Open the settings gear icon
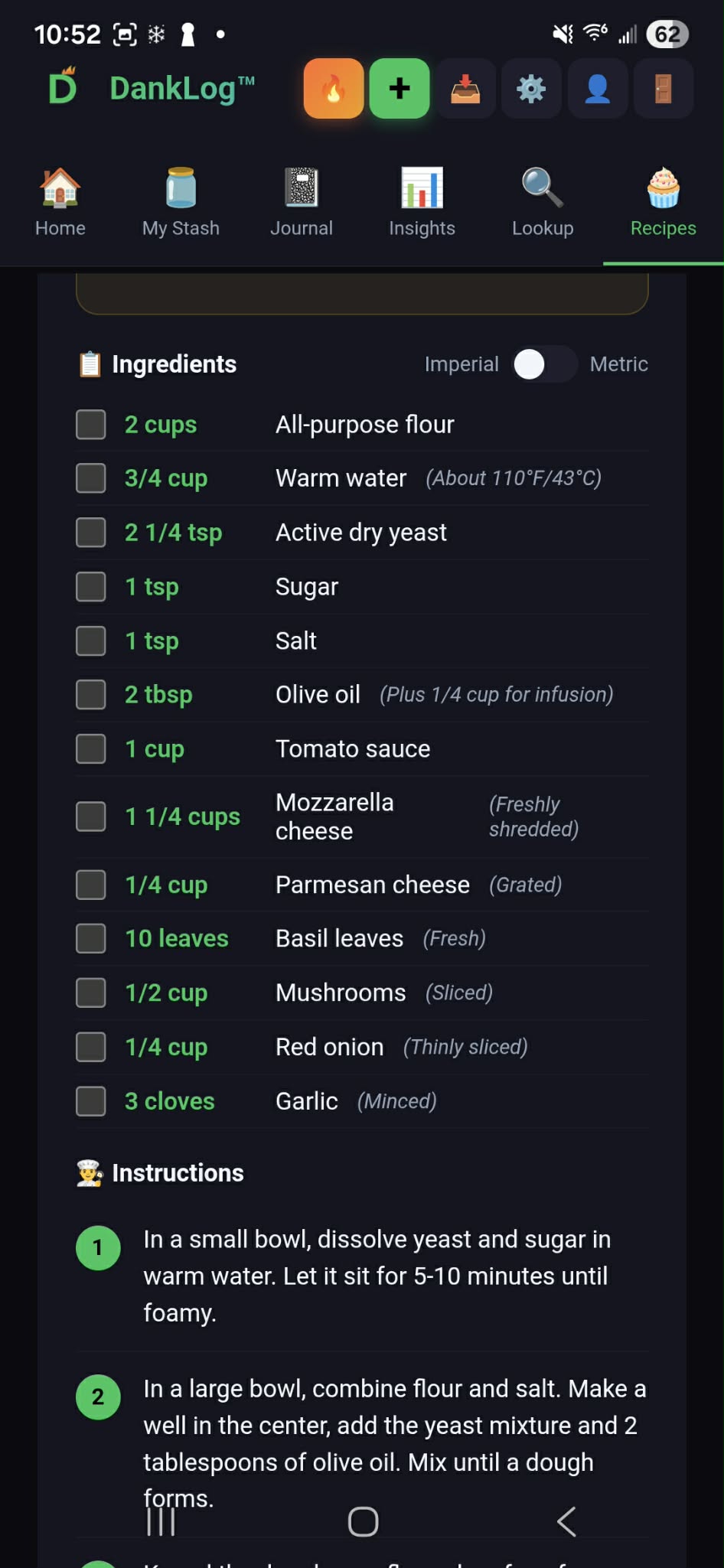The width and height of the screenshot is (724, 1568). (x=531, y=89)
